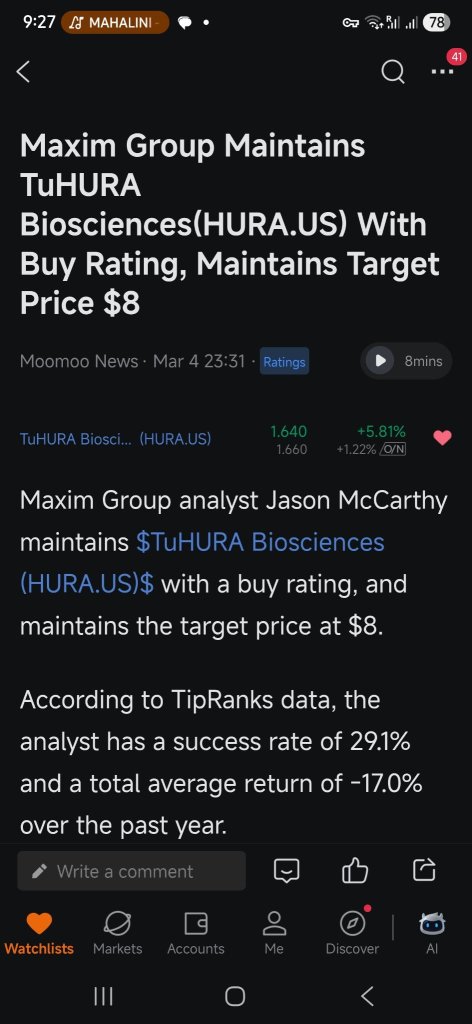The height and width of the screenshot is (1024, 472).
Task: Open the search magnifier icon
Action: [x=392, y=72]
